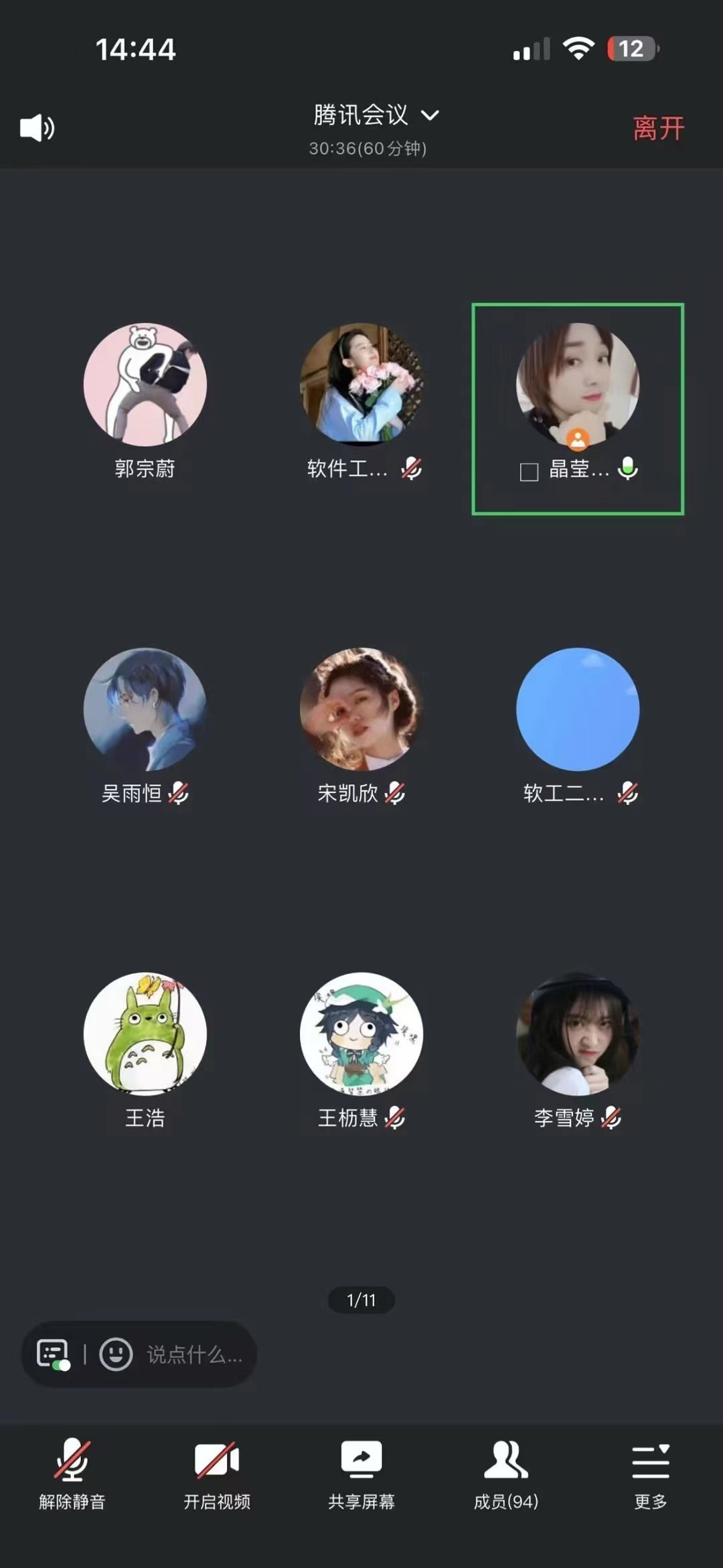723x1568 pixels.
Task: Leave the meeting via 离开
Action: tap(658, 128)
